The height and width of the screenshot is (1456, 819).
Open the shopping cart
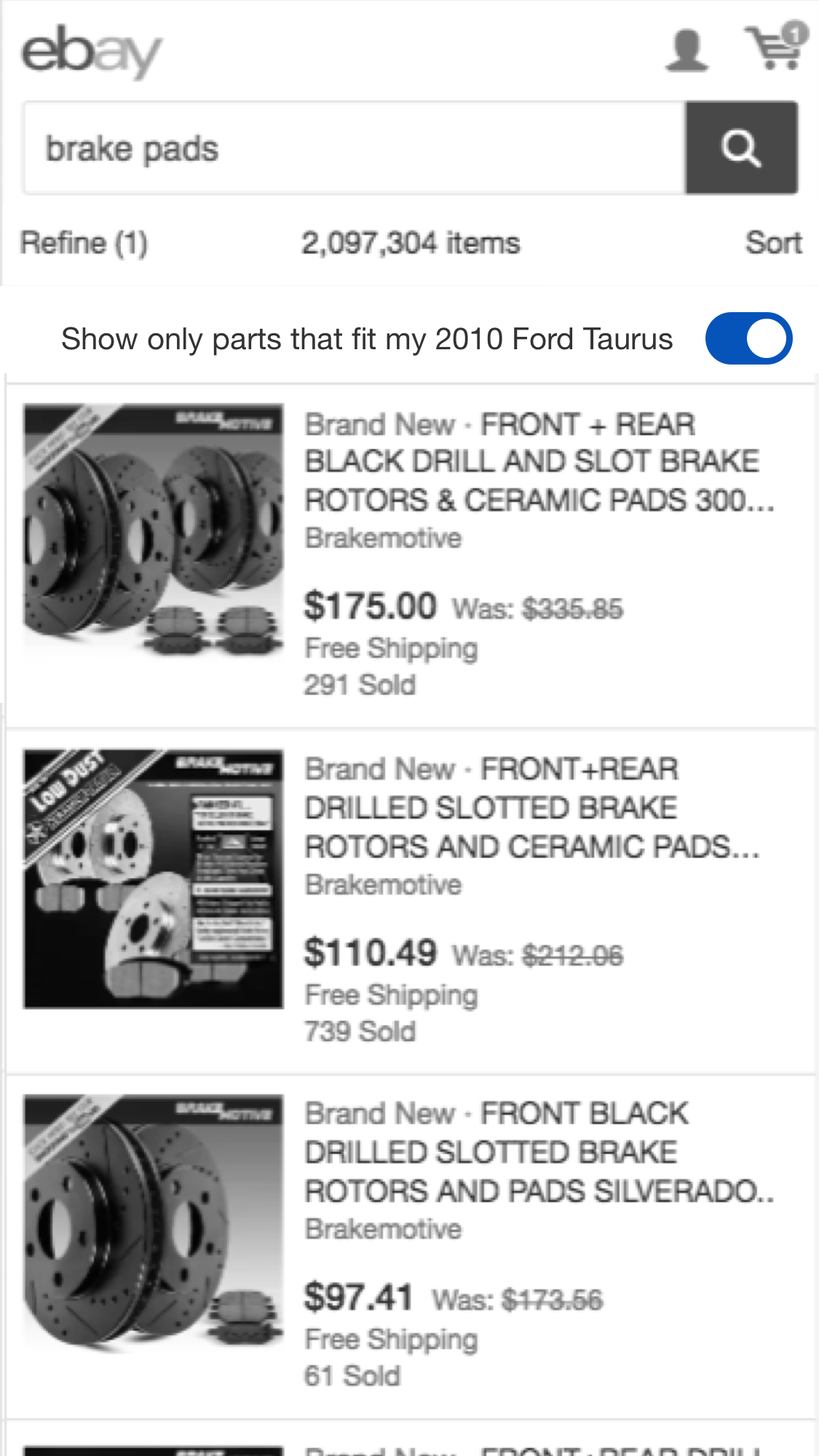point(775,48)
